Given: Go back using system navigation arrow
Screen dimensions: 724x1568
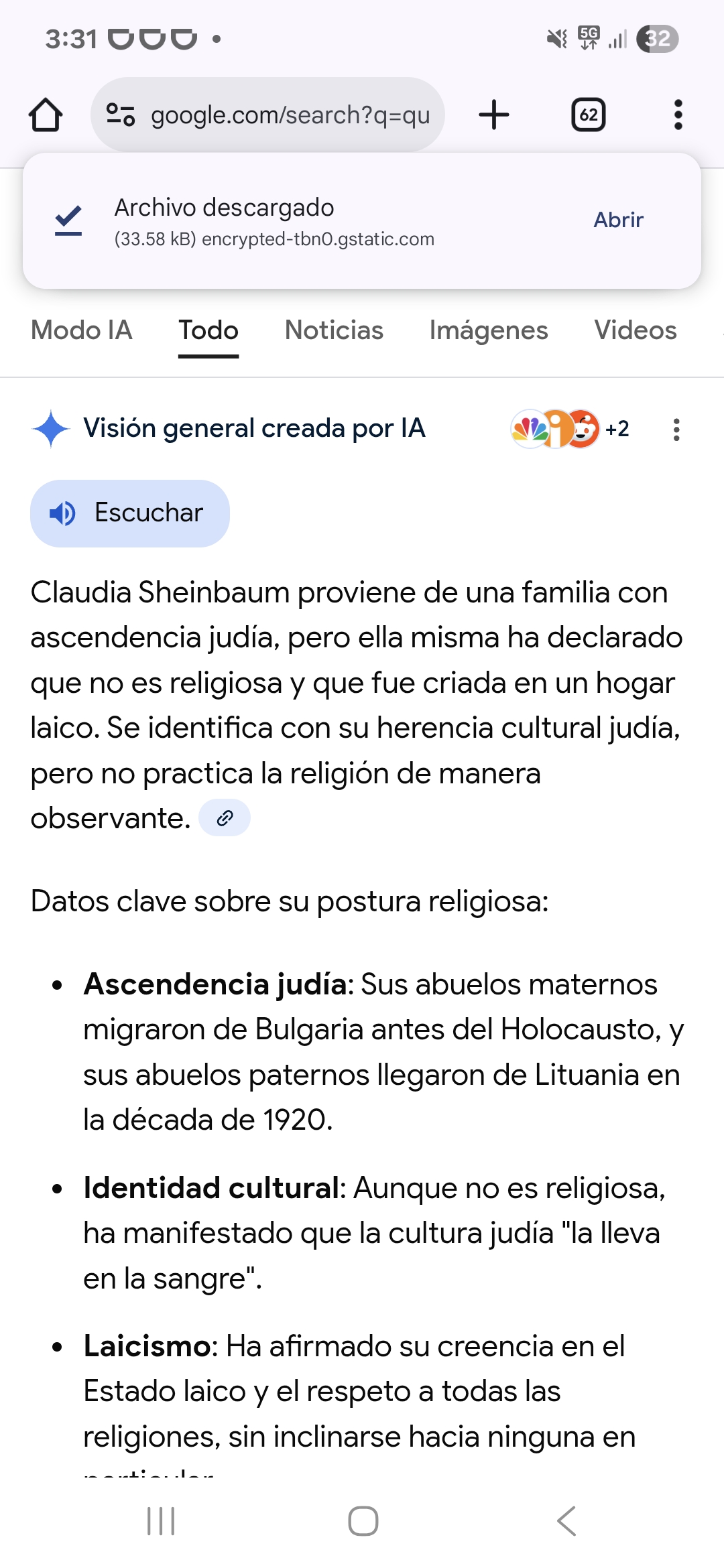Looking at the screenshot, I should point(566,1521).
